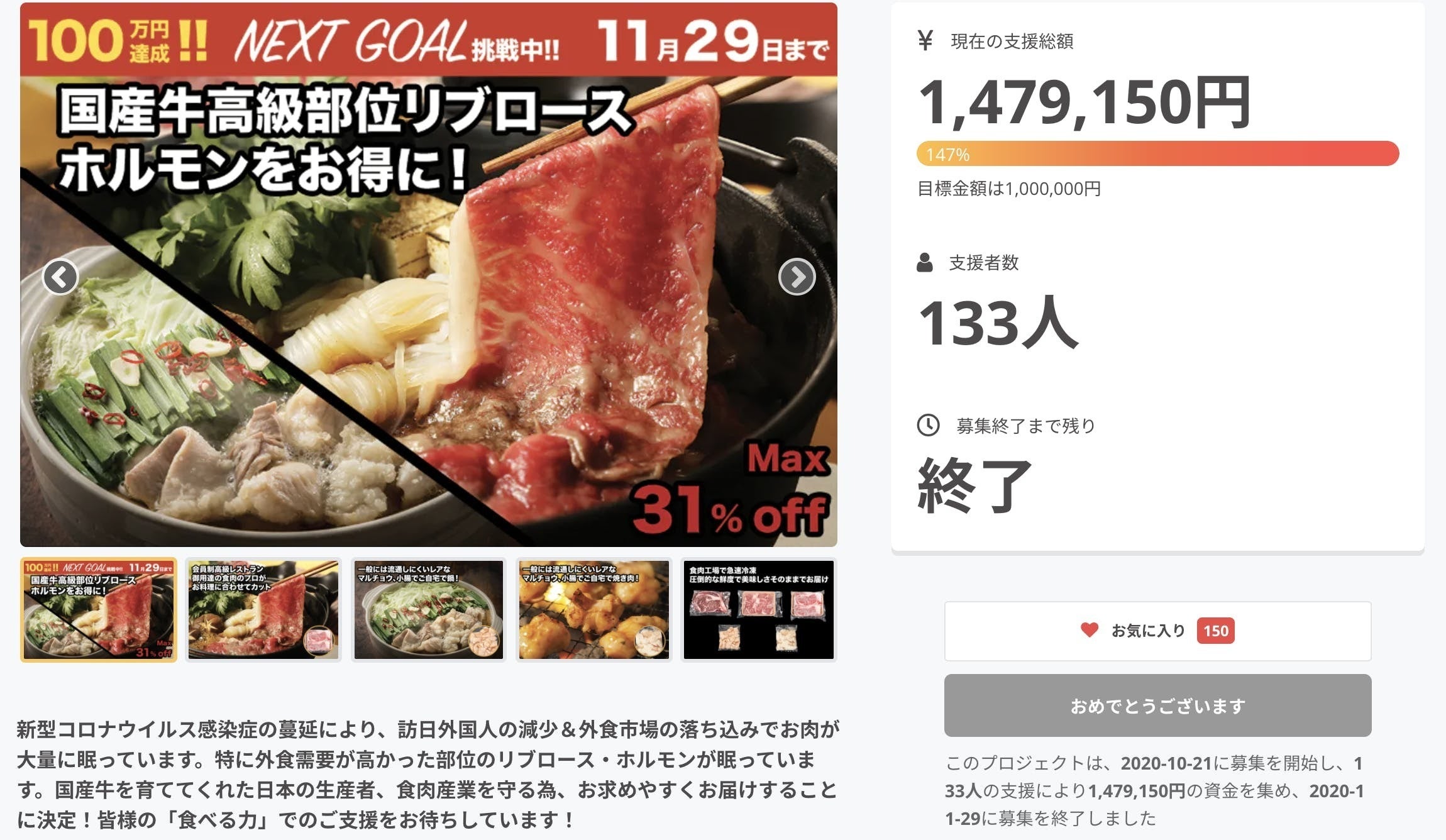Viewport: 1446px width, 840px height.
Task: Tap the おめでとうございます button
Action: (1157, 705)
